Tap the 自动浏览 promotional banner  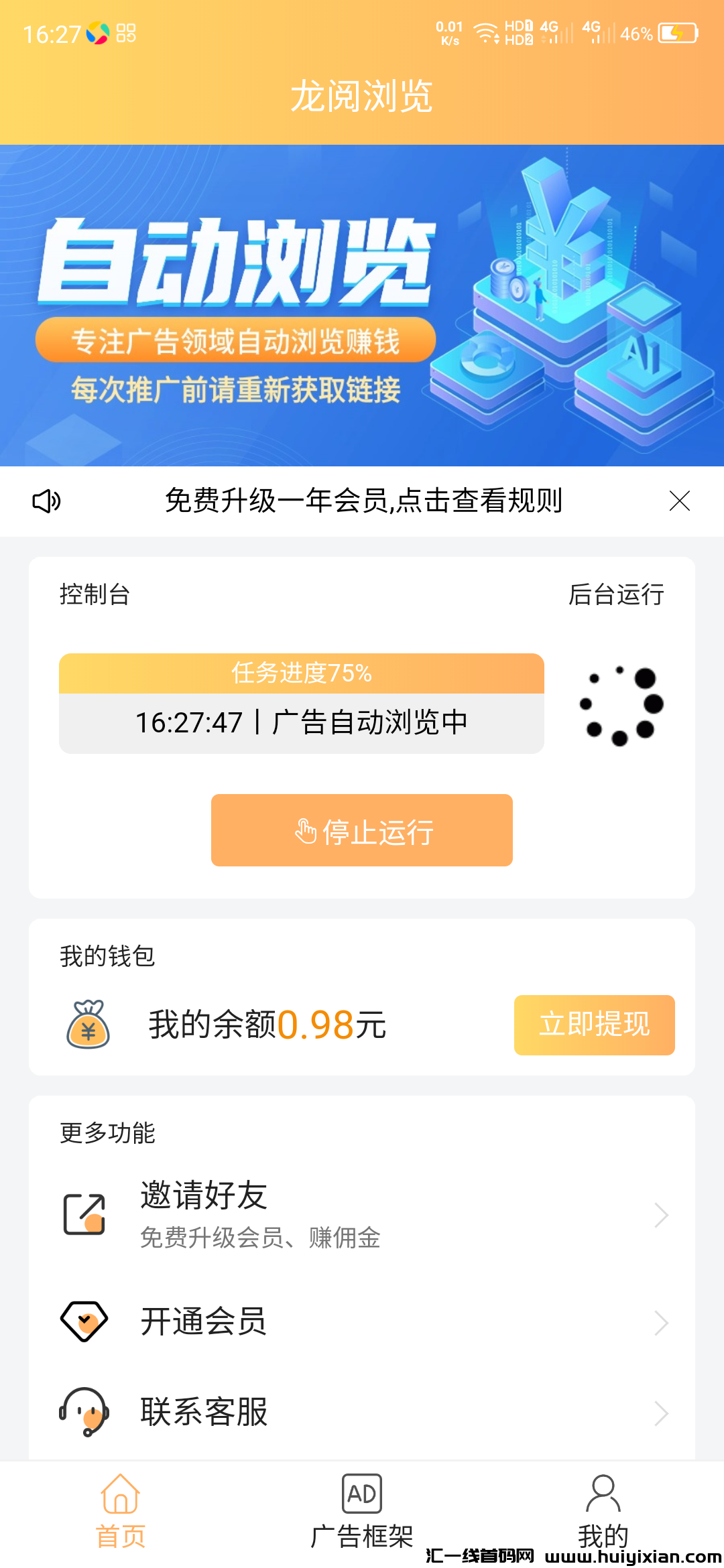pos(362,302)
